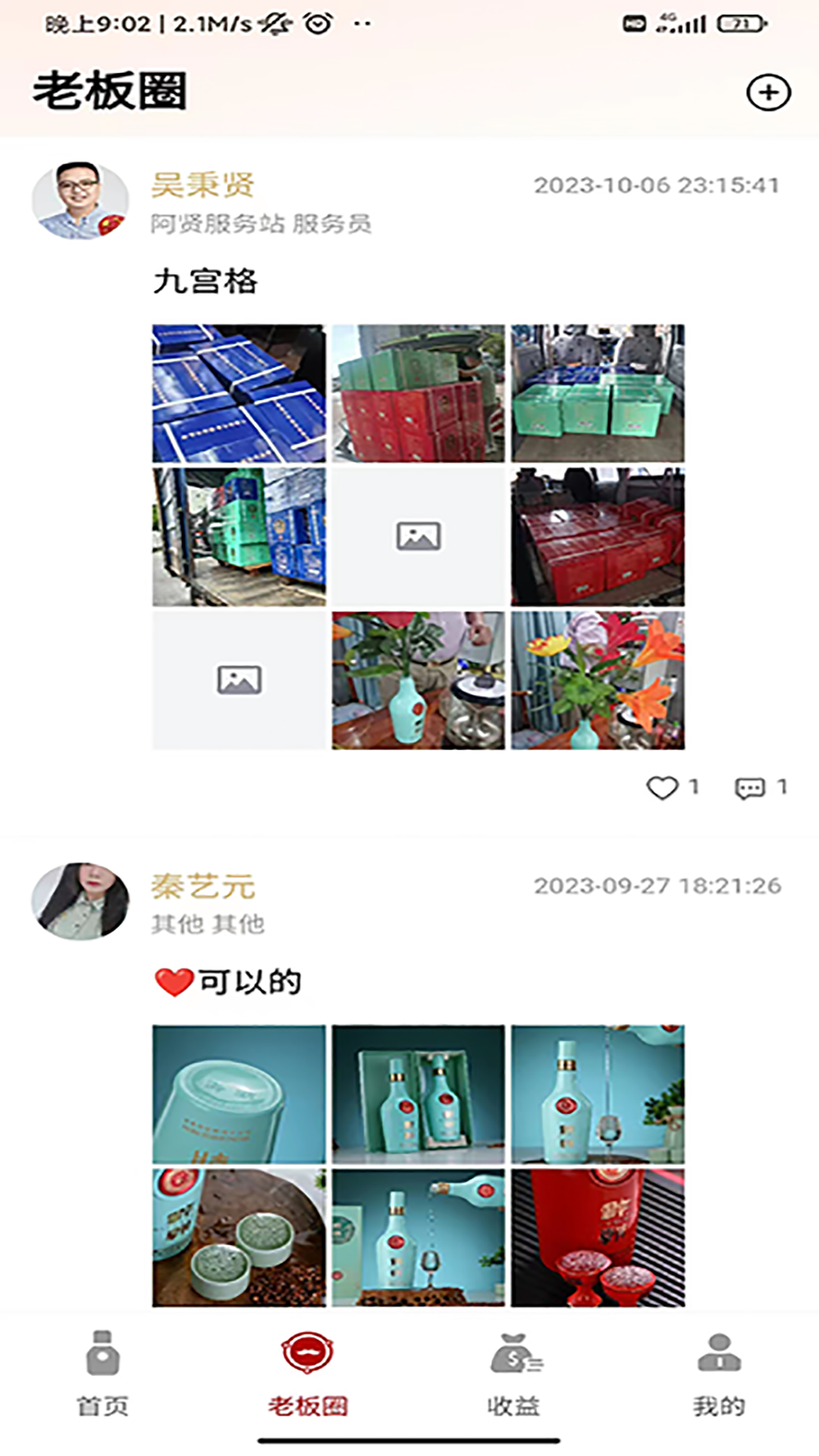
Task: Open comments on 吴秉贤's post
Action: [x=750, y=788]
